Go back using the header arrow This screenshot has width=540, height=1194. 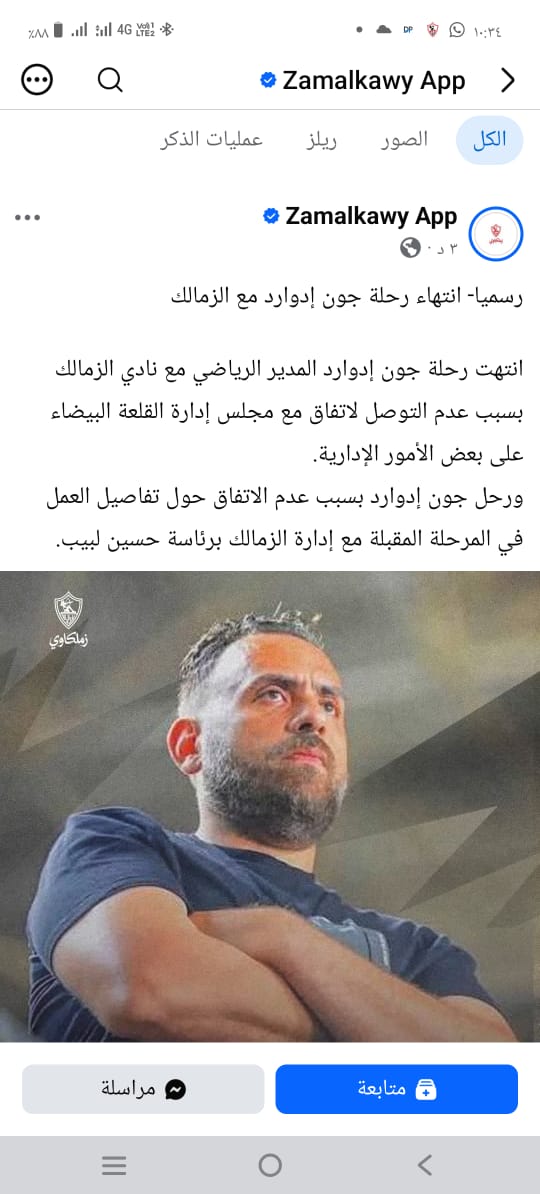(x=508, y=80)
